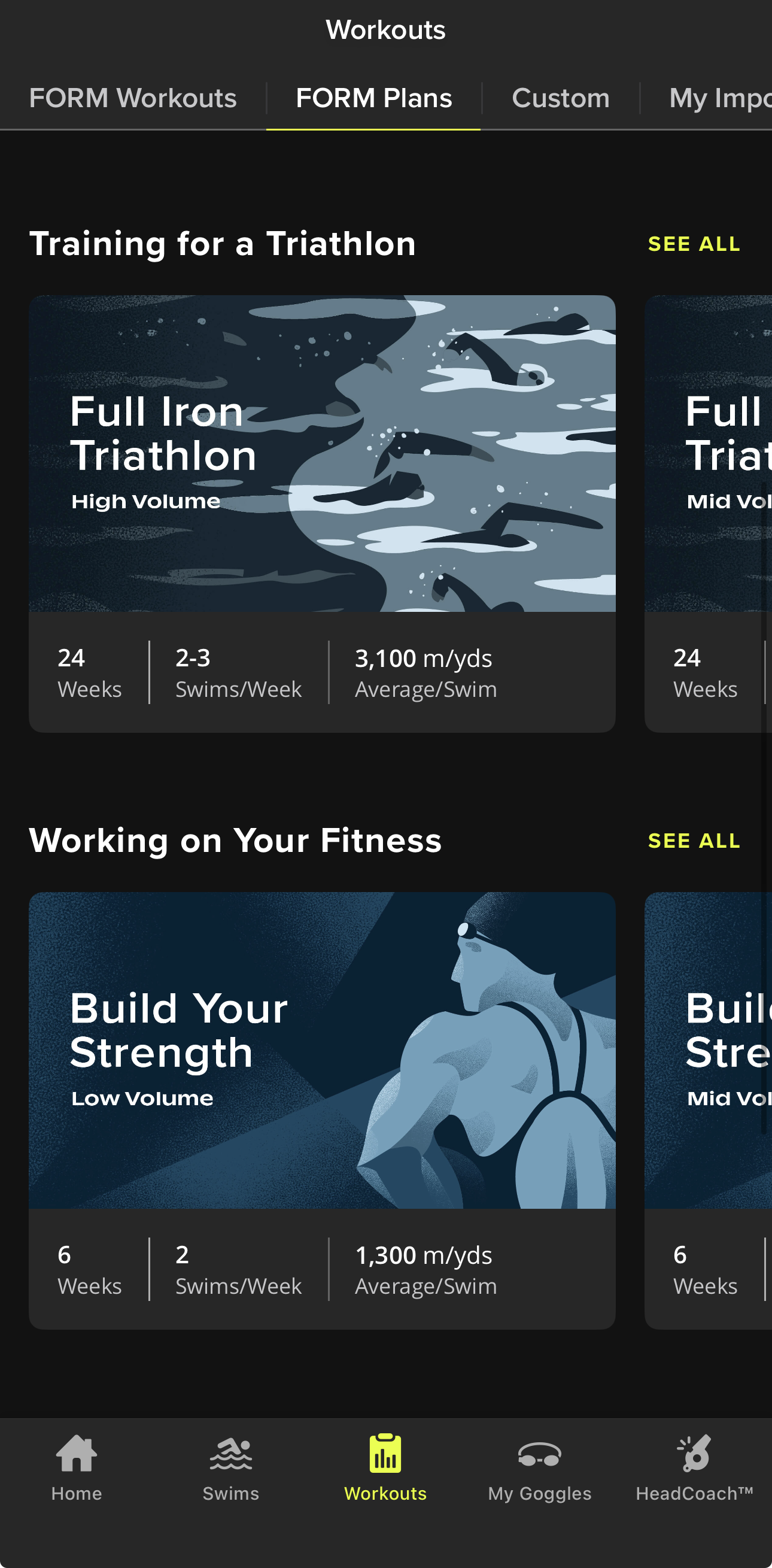772x1568 pixels.
Task: Open My Goggles section
Action: [x=540, y=1467]
